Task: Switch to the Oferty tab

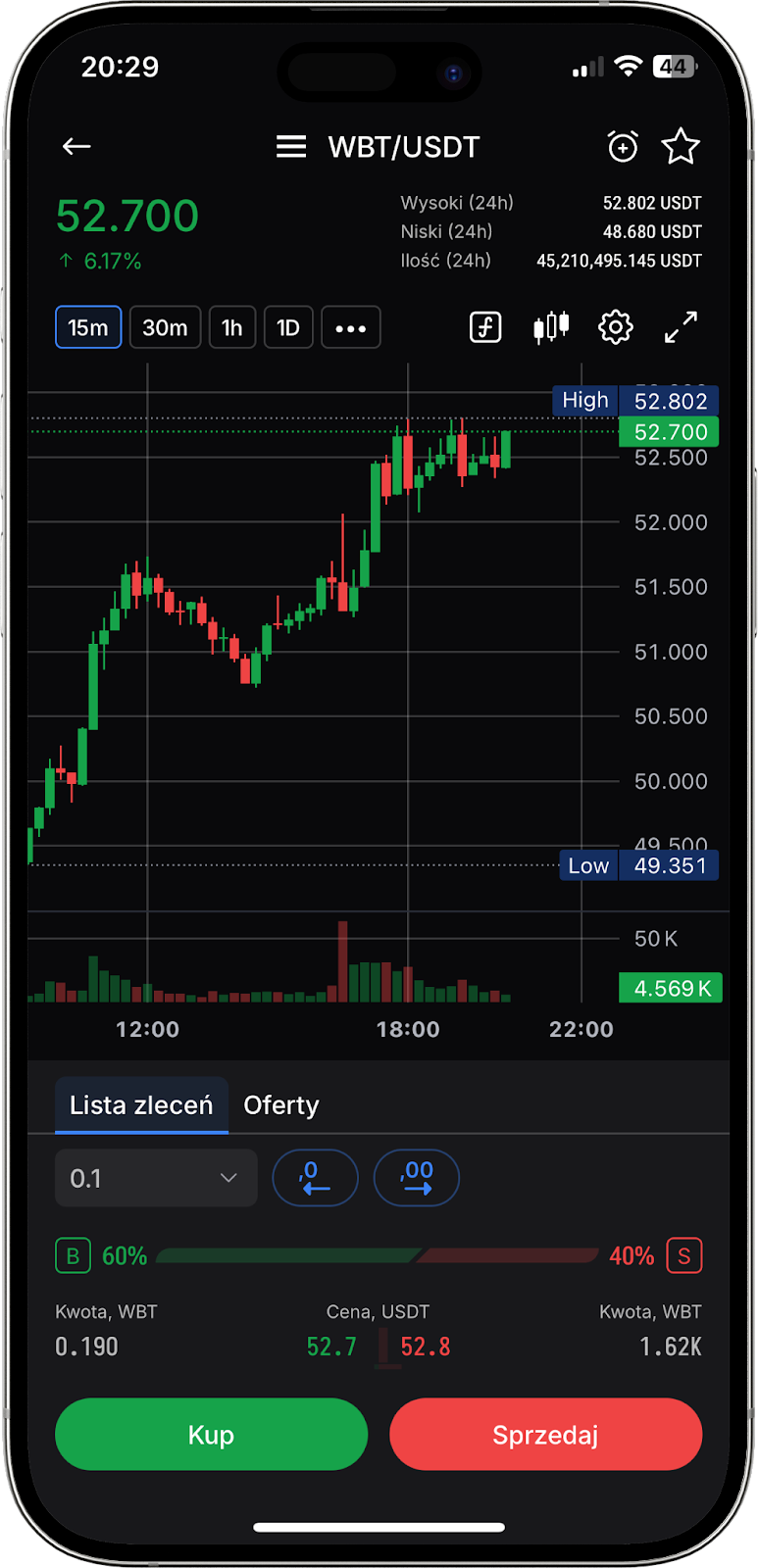Action: click(x=281, y=1105)
